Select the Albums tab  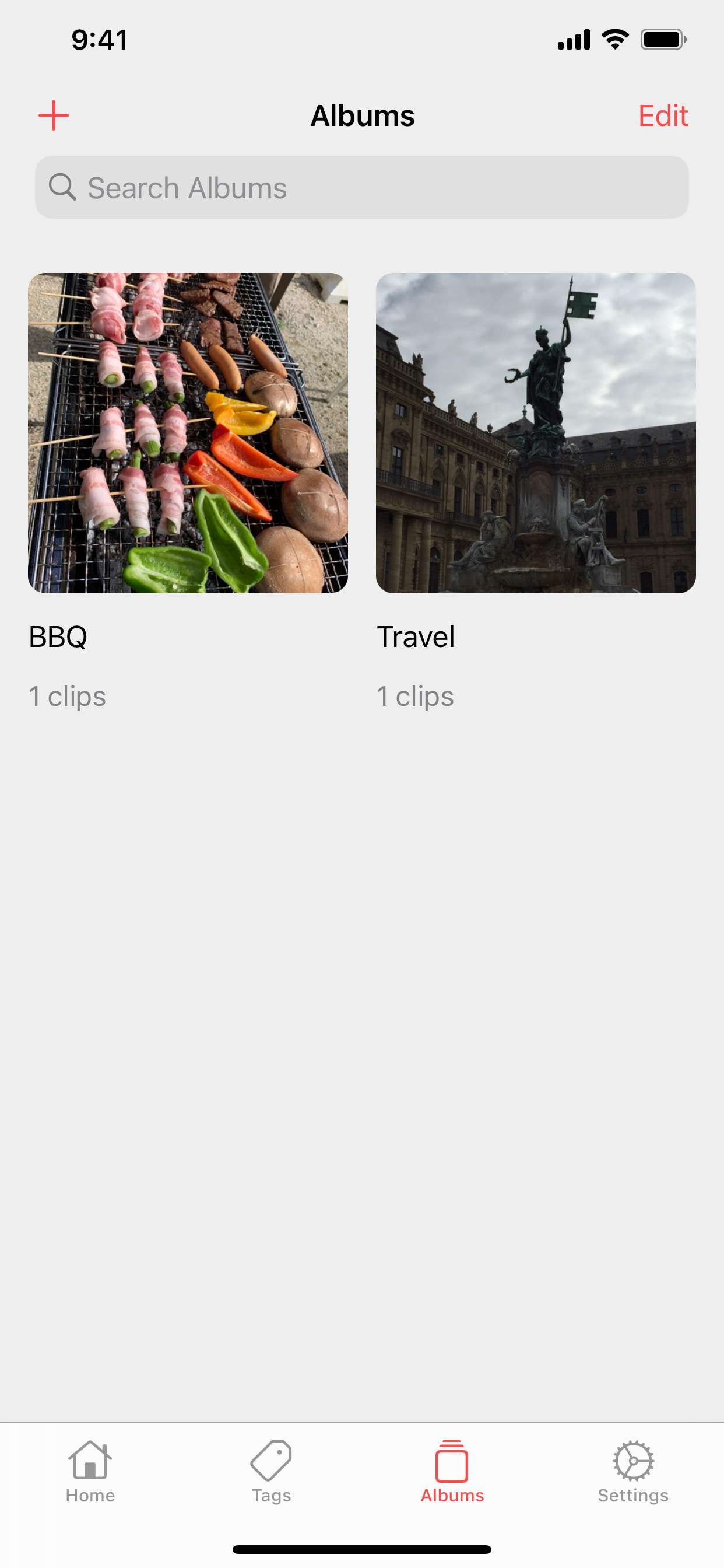452,1471
